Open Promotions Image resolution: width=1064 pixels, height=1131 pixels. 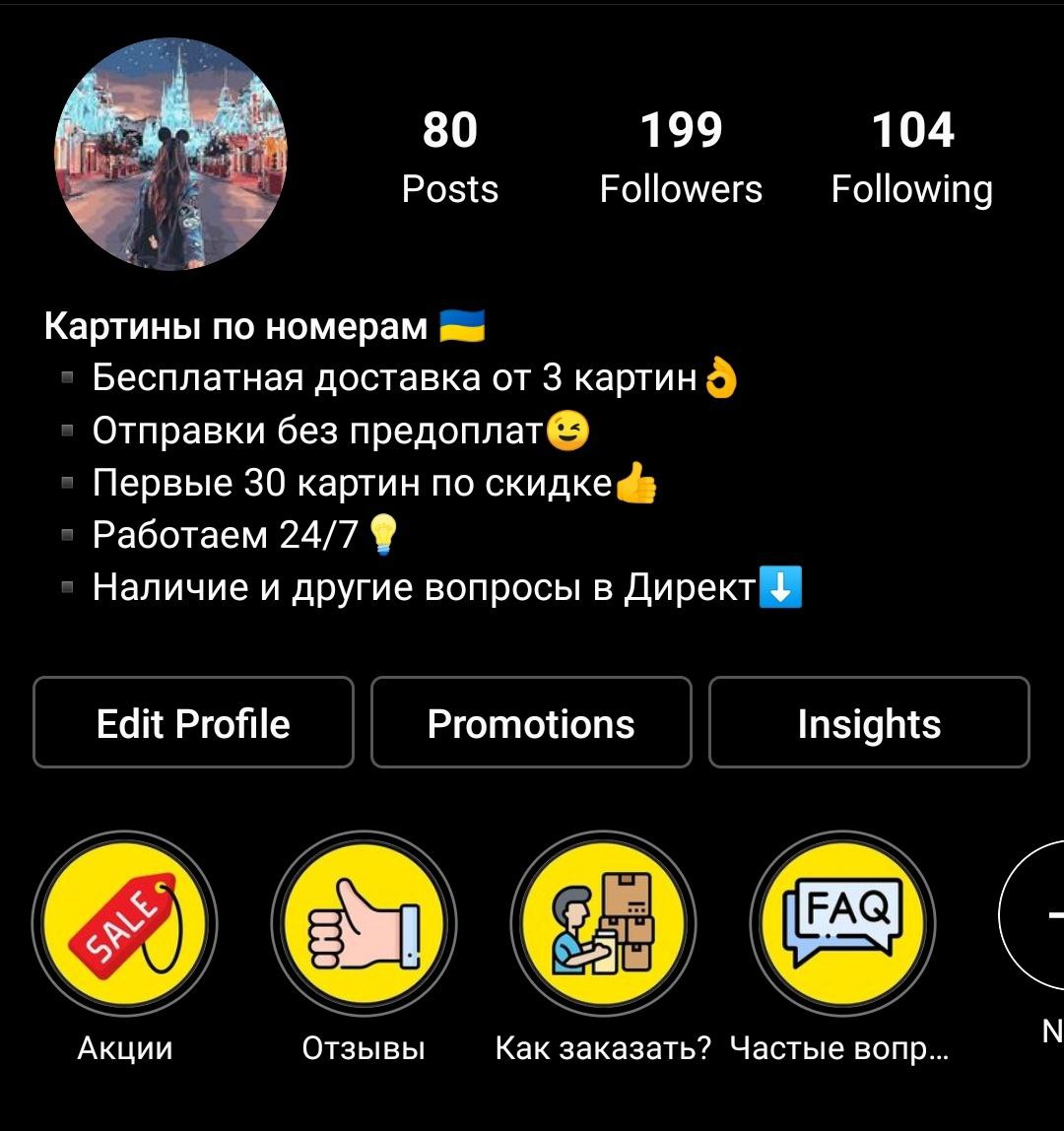click(531, 722)
